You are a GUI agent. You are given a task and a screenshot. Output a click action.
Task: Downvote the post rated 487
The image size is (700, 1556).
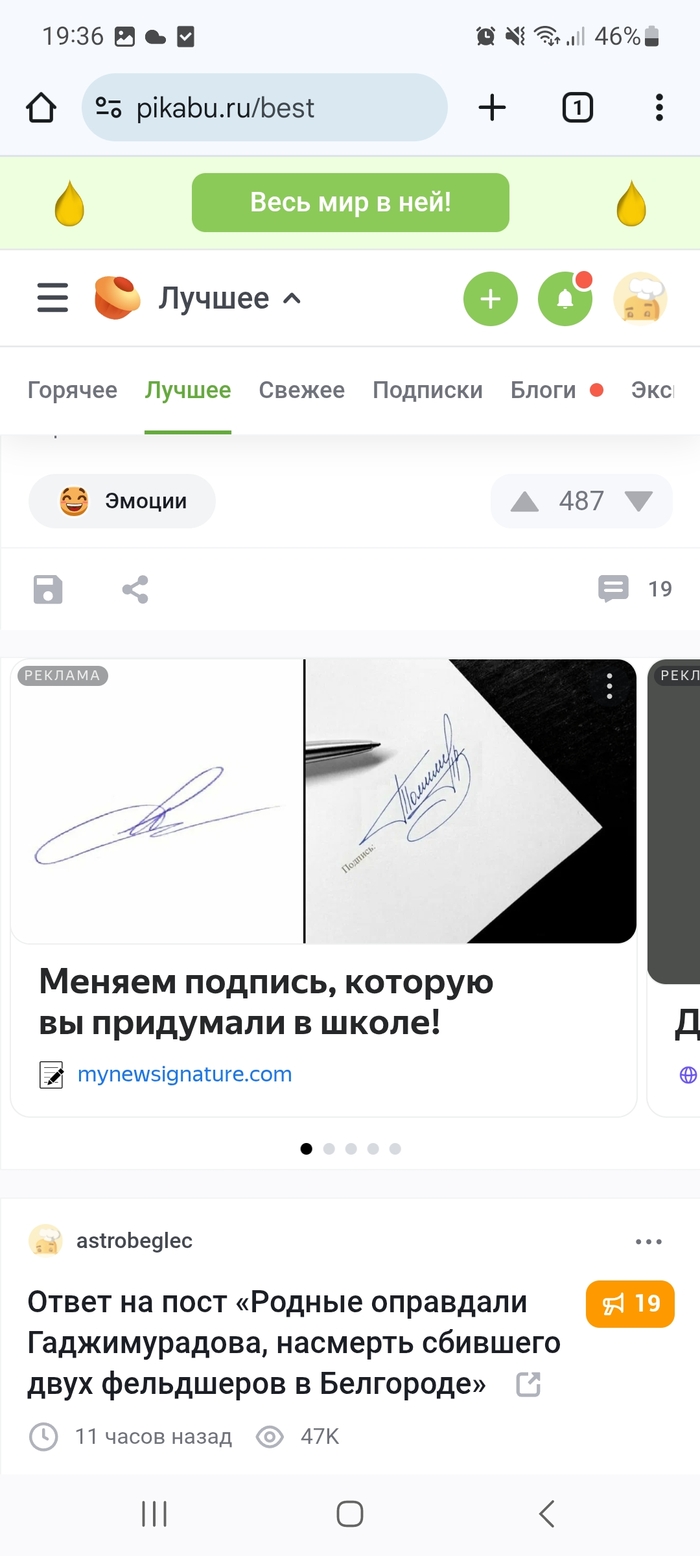[638, 501]
